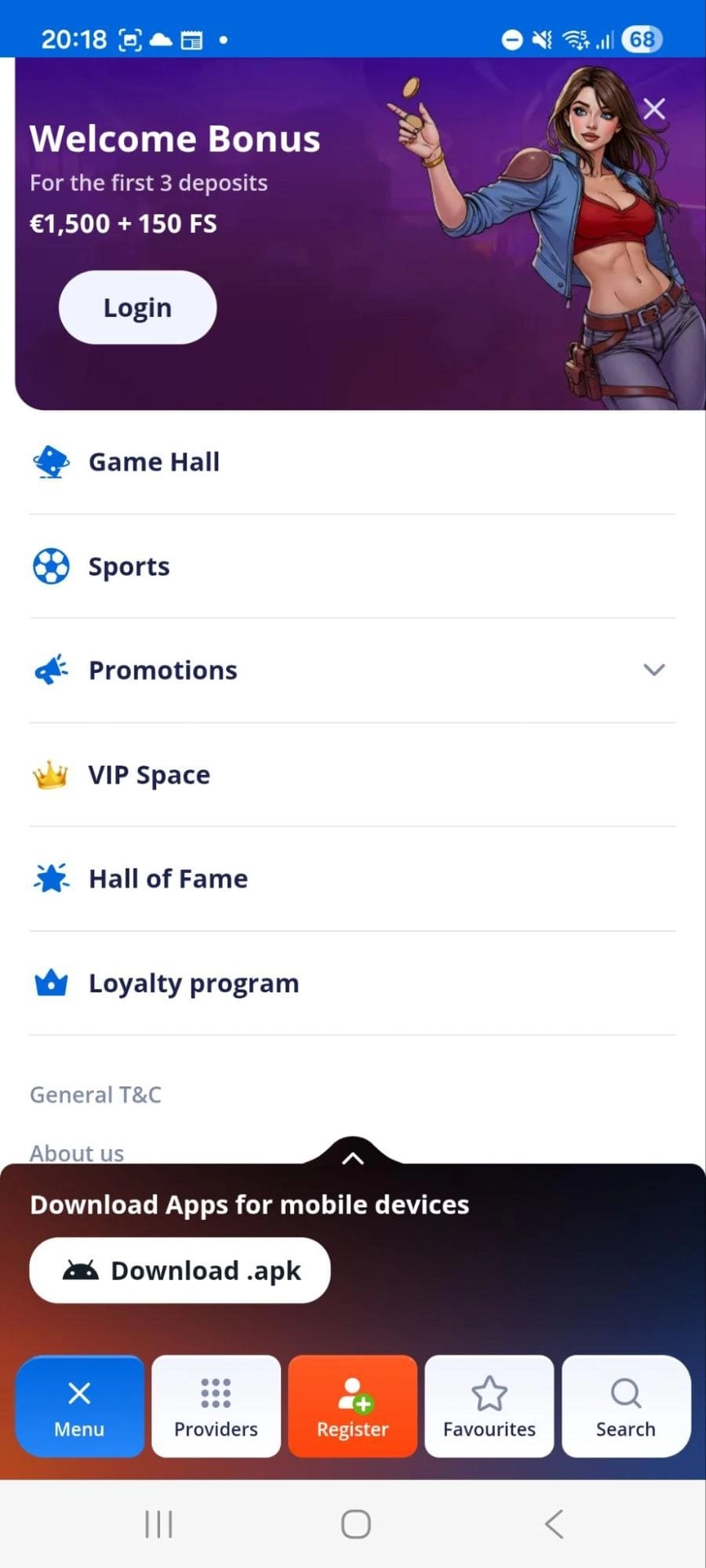The image size is (706, 1568).
Task: Switch to Providers tab
Action: (x=216, y=1406)
